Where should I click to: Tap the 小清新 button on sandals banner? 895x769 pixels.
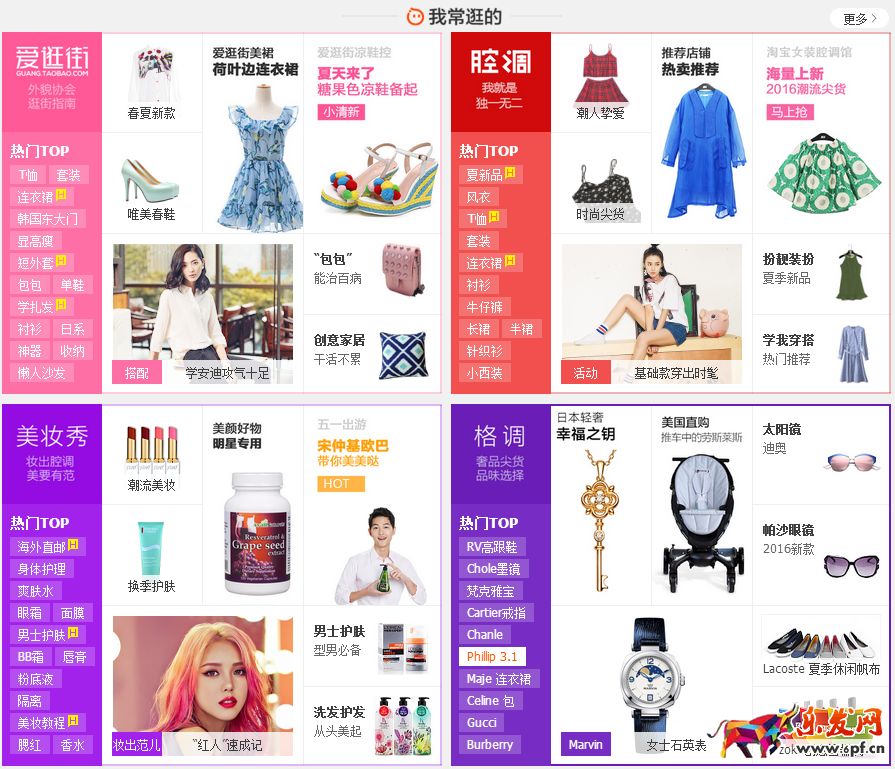(341, 112)
